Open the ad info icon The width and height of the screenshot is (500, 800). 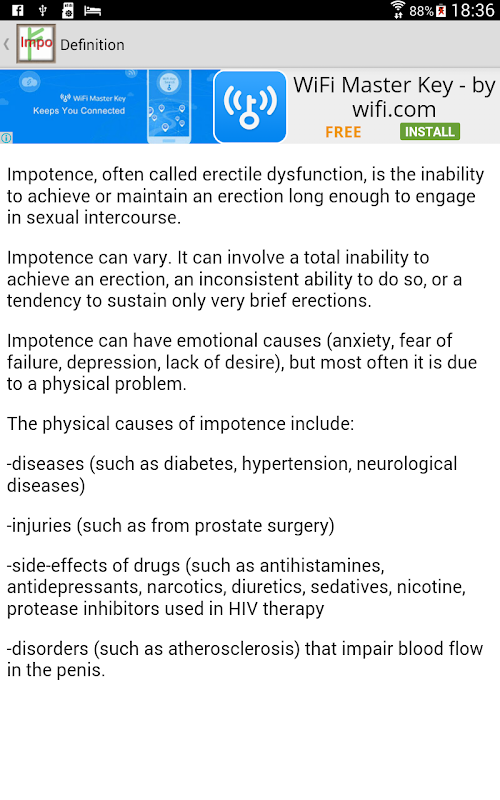pos(6,137)
